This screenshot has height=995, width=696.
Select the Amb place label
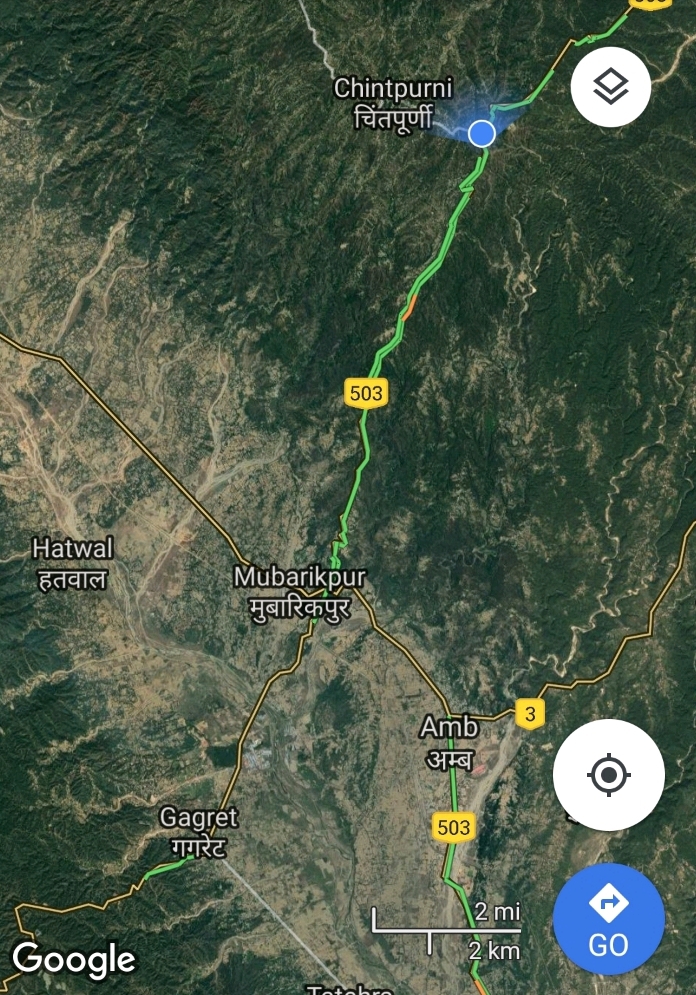449,739
